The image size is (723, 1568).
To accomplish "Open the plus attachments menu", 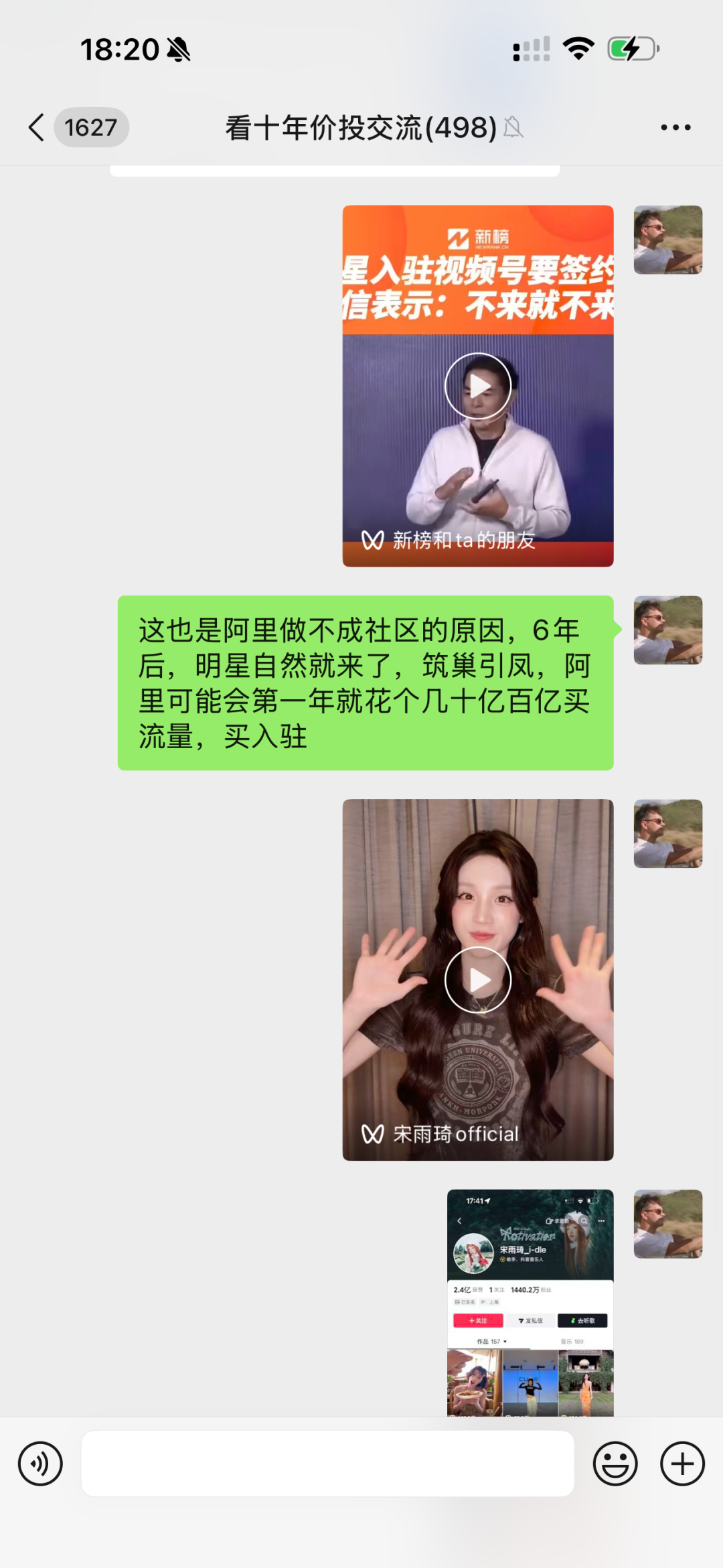I will (x=682, y=1464).
